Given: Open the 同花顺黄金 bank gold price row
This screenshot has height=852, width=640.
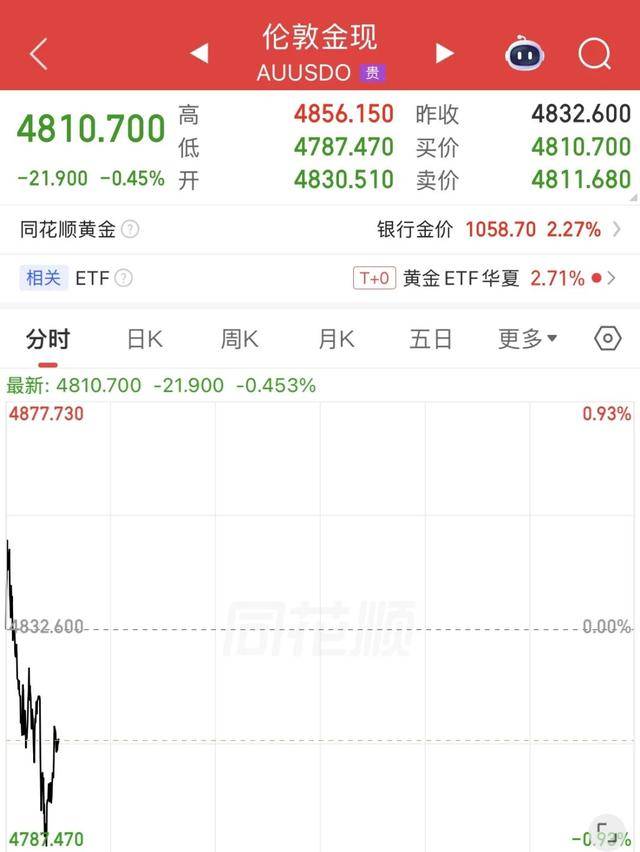Looking at the screenshot, I should tap(320, 229).
